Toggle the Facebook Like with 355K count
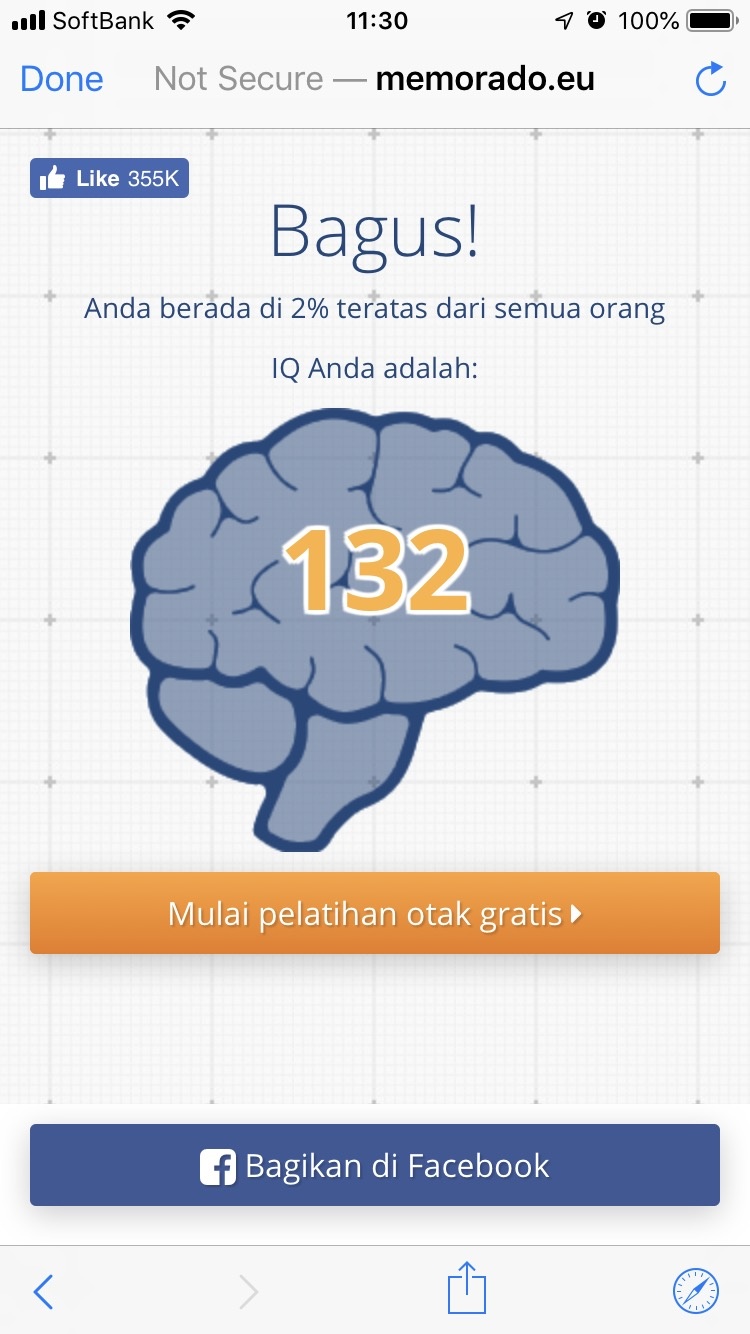Screen dimensions: 750x1334 point(109,178)
